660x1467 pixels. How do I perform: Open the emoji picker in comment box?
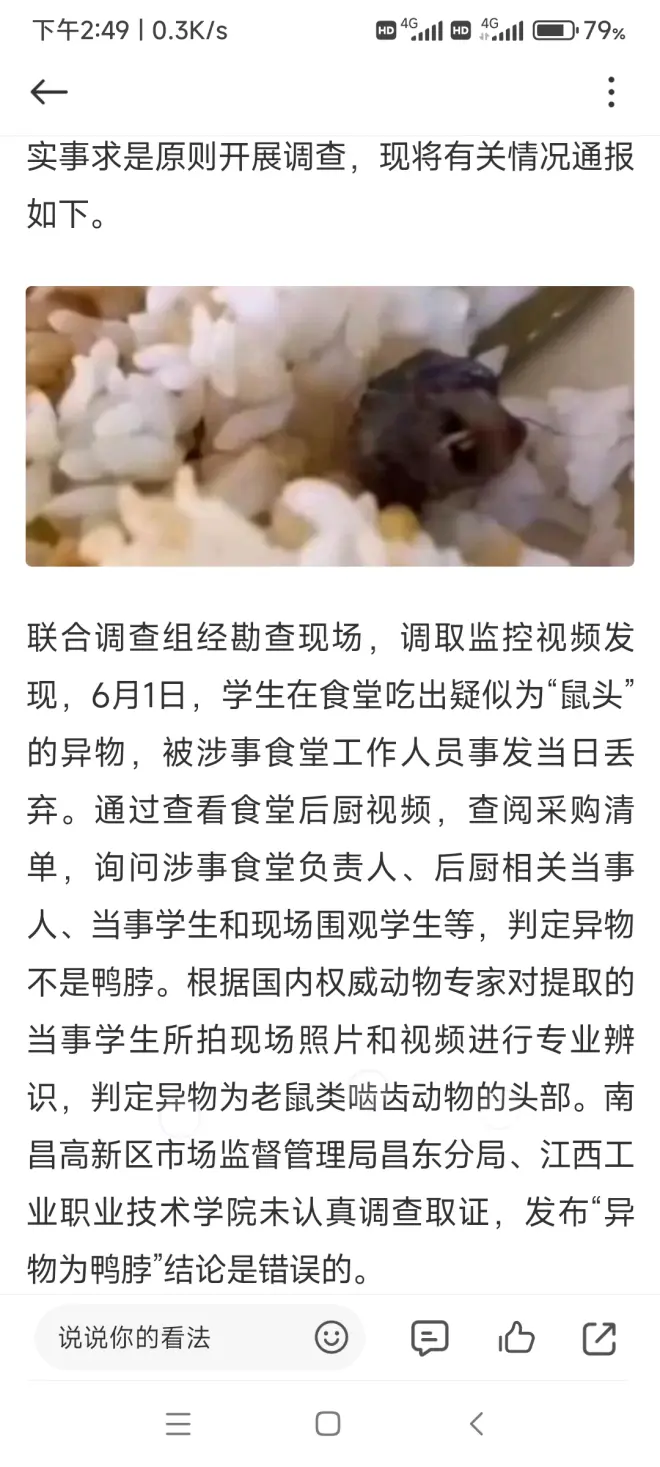[x=331, y=1337]
